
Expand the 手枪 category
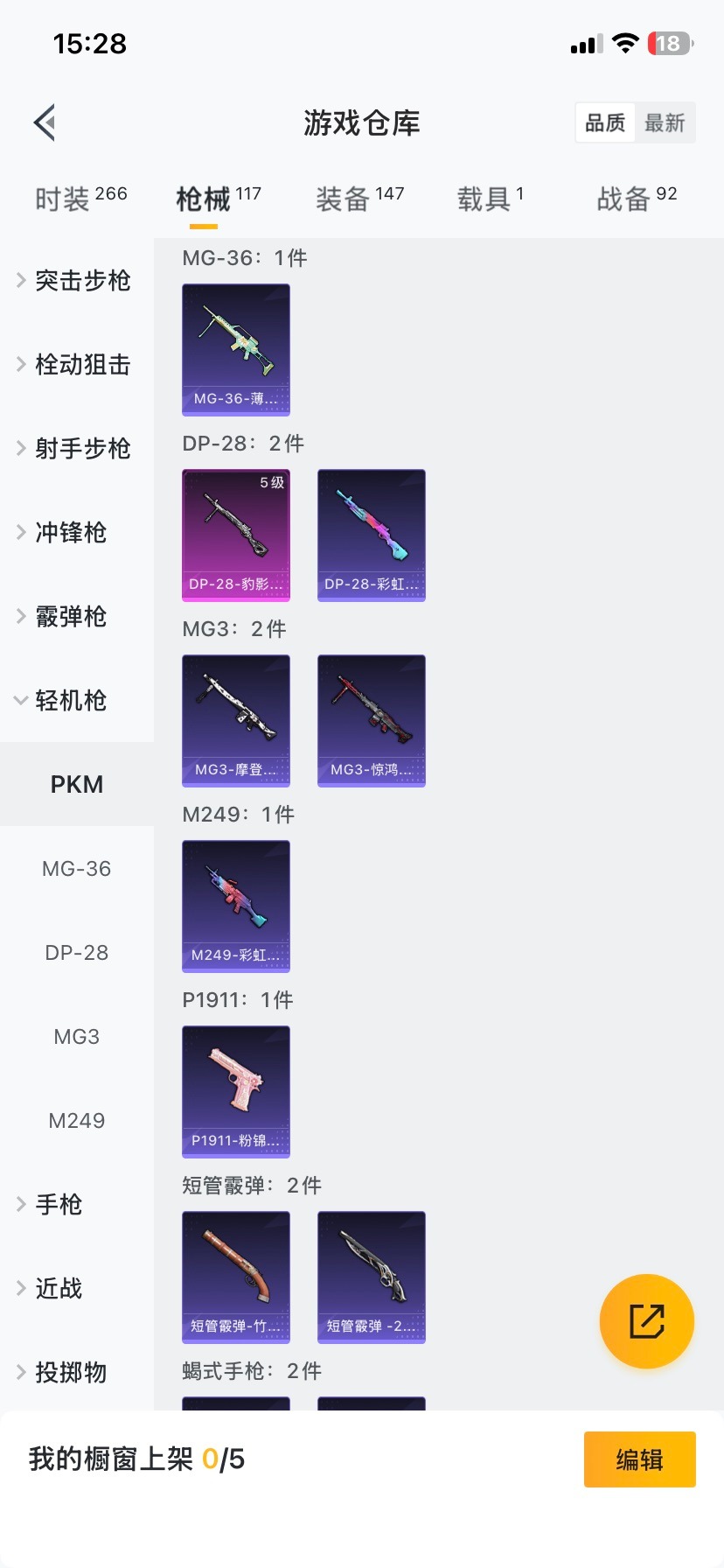[x=58, y=1204]
